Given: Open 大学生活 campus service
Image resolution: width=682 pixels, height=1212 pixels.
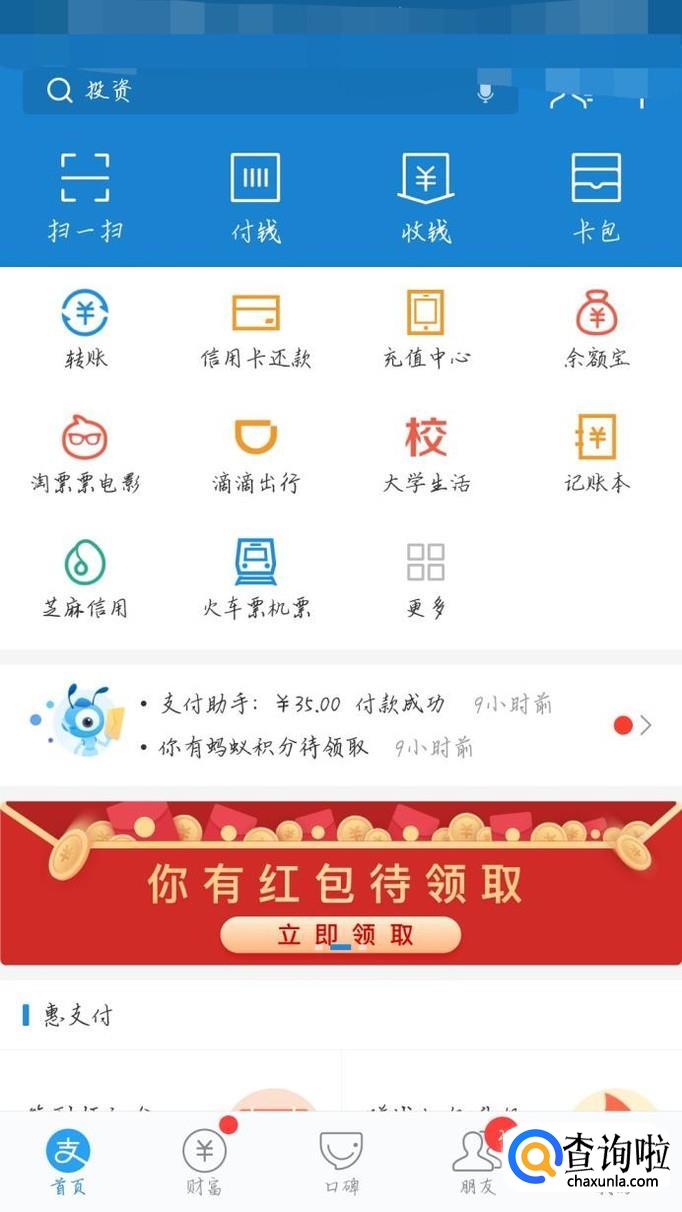Looking at the screenshot, I should 426,453.
